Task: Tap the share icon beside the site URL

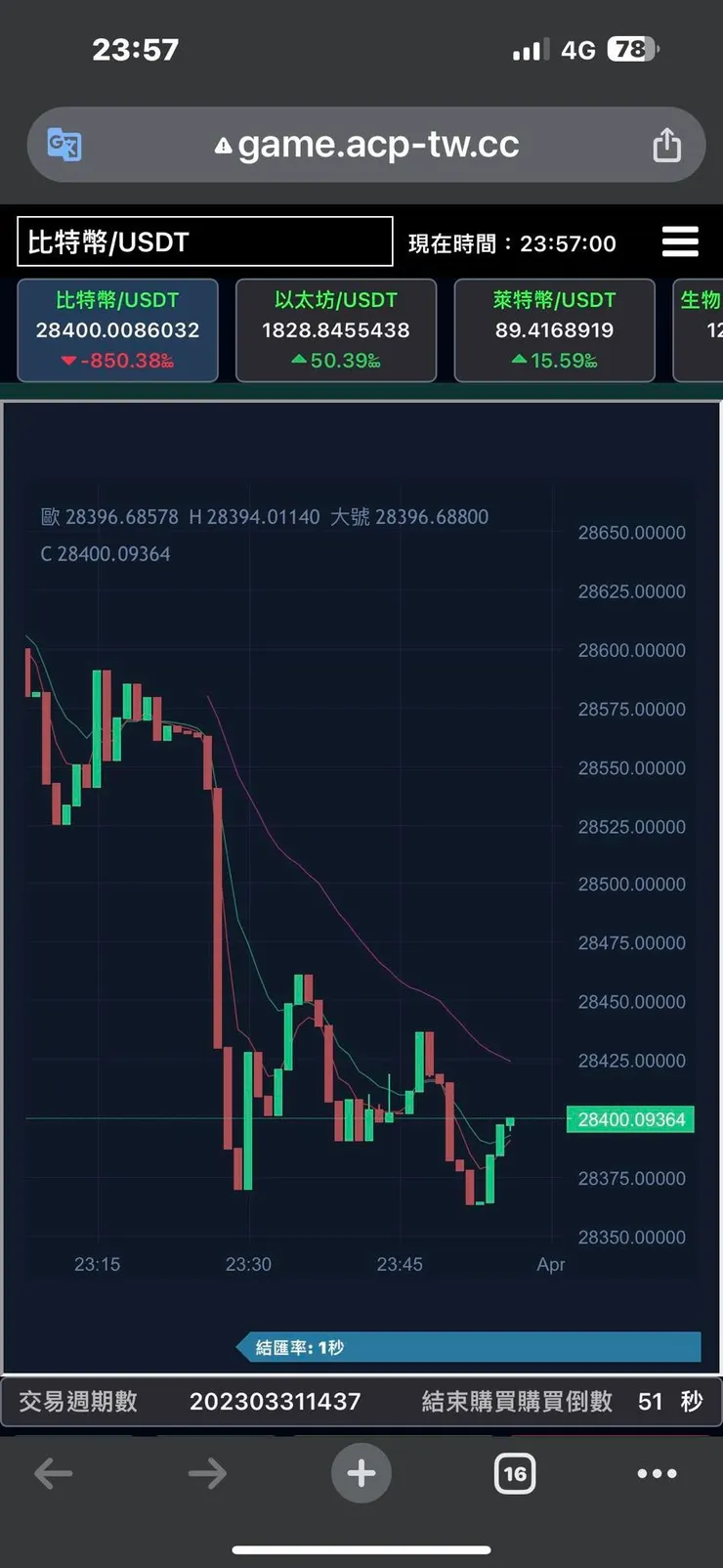Action: coord(667,144)
